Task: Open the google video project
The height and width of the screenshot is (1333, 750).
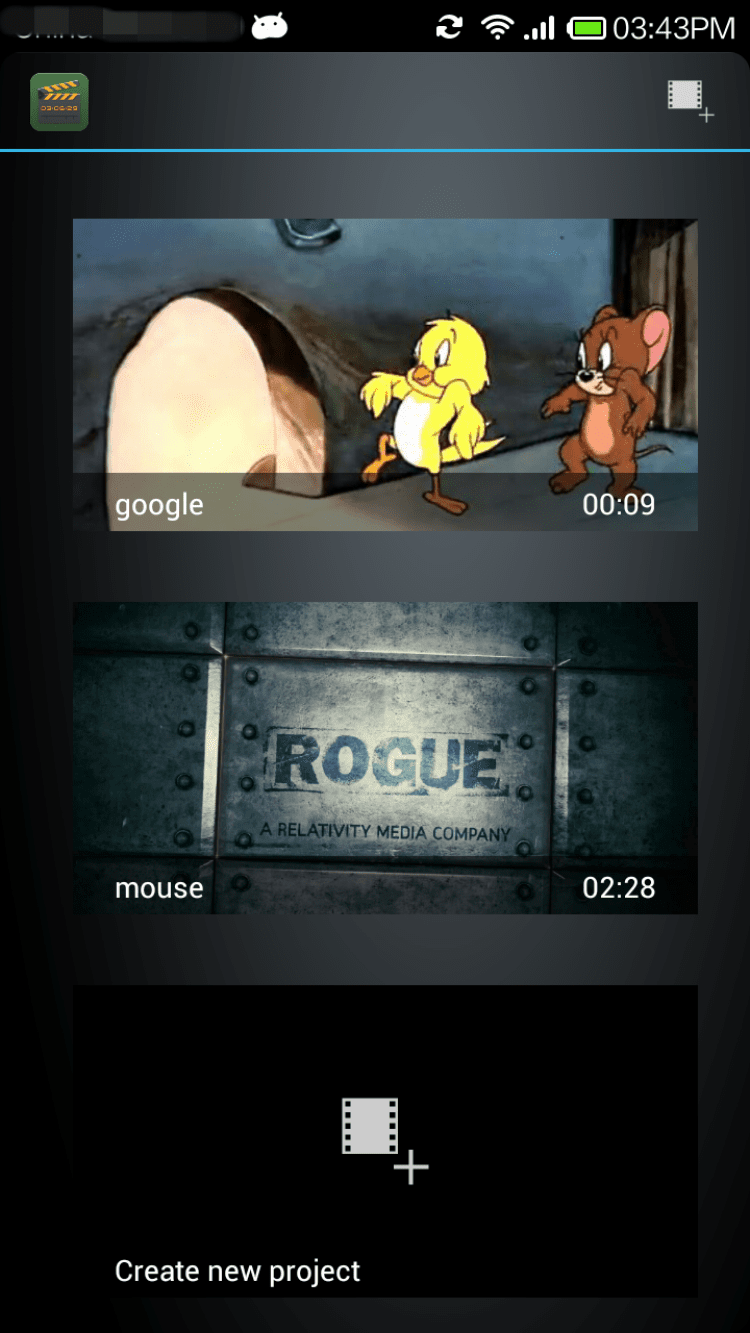Action: point(385,375)
